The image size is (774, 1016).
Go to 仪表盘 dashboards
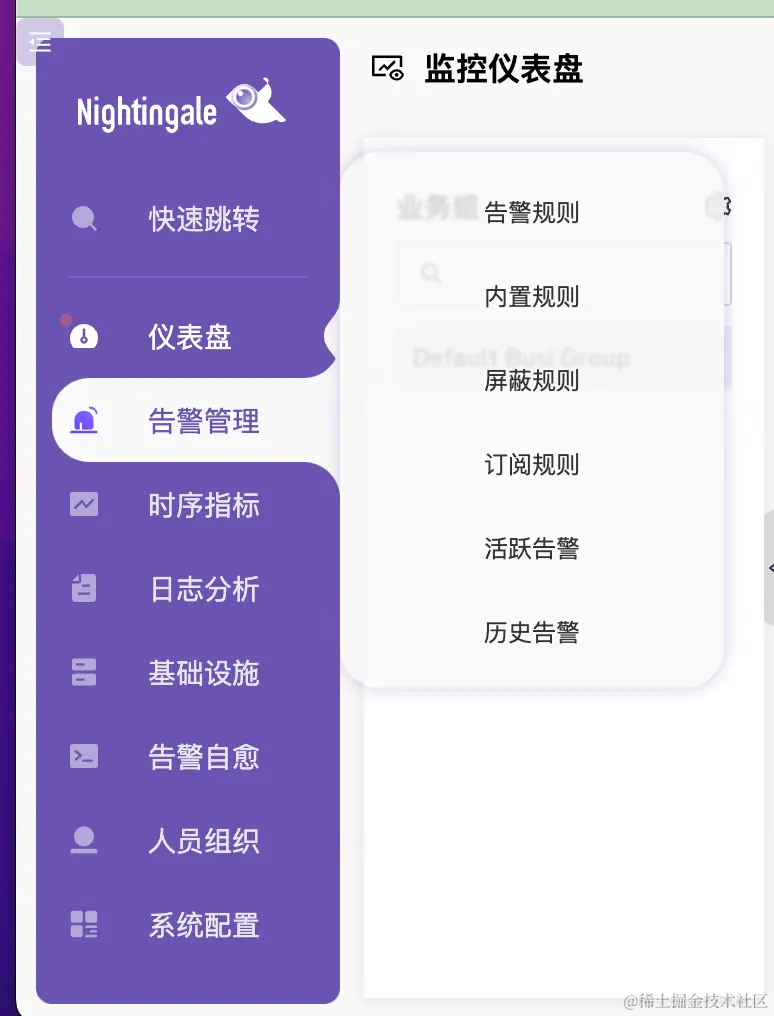pyautogui.click(x=190, y=337)
